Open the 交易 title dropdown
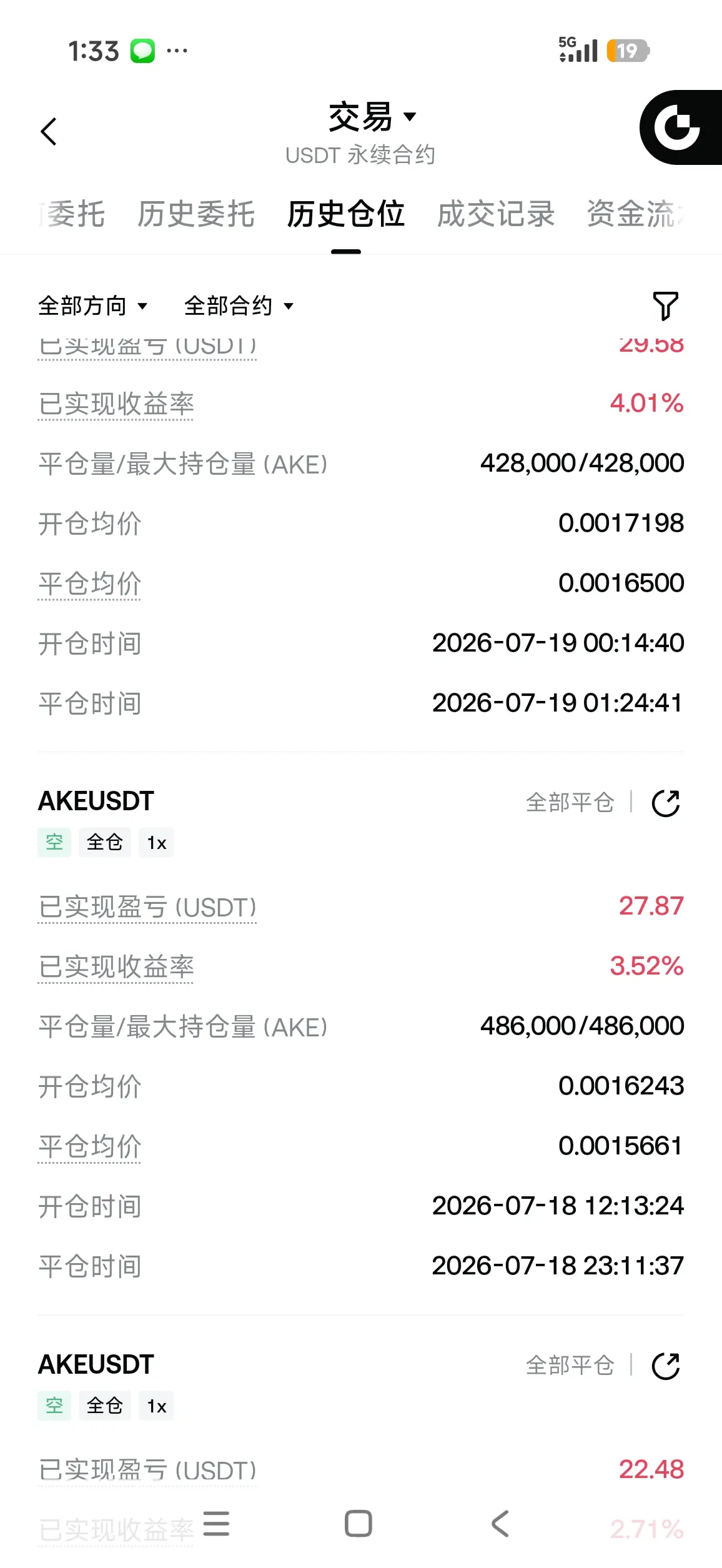This screenshot has height=1568, width=722. [x=372, y=117]
